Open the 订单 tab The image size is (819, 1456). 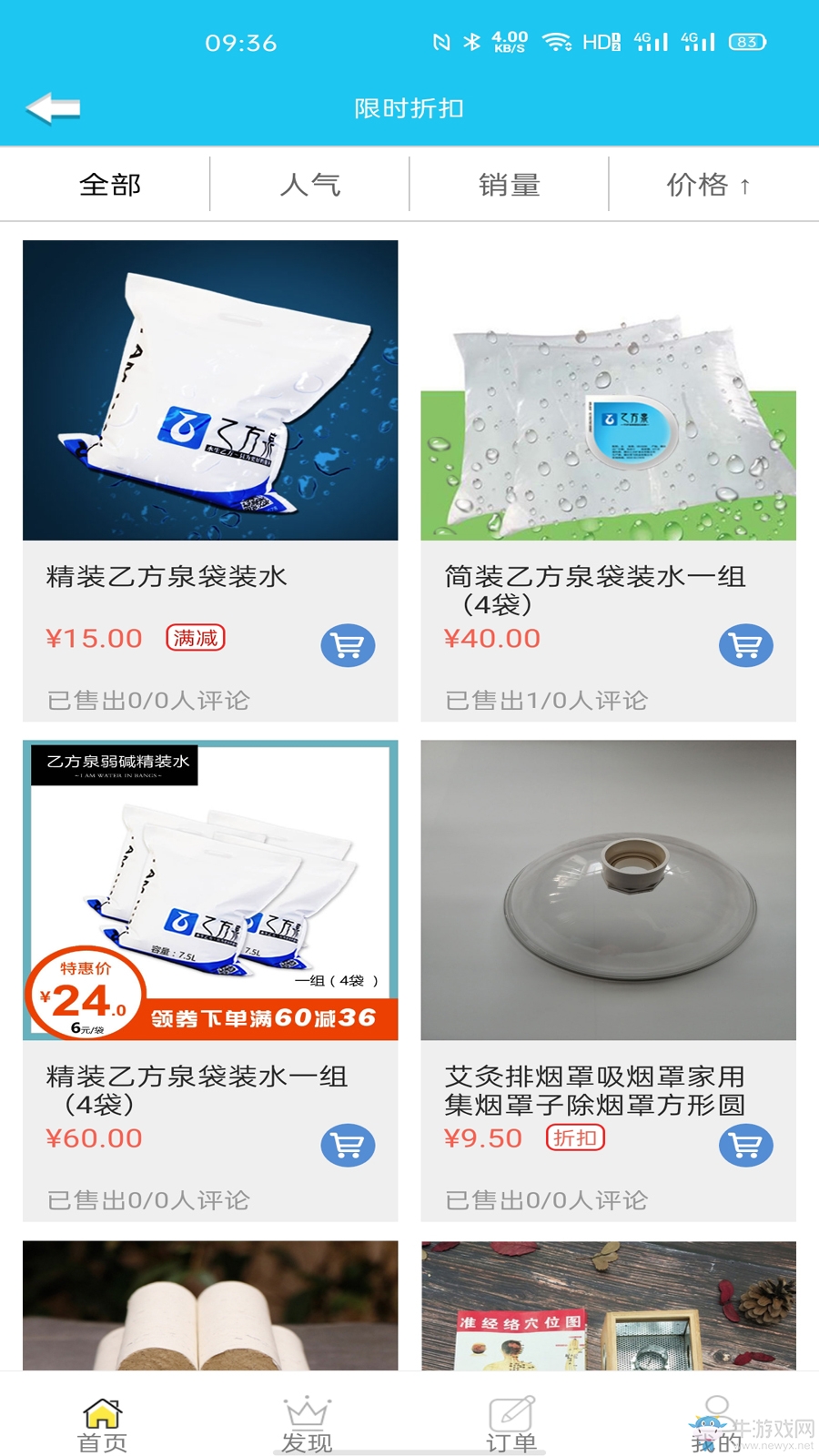(x=511, y=1425)
